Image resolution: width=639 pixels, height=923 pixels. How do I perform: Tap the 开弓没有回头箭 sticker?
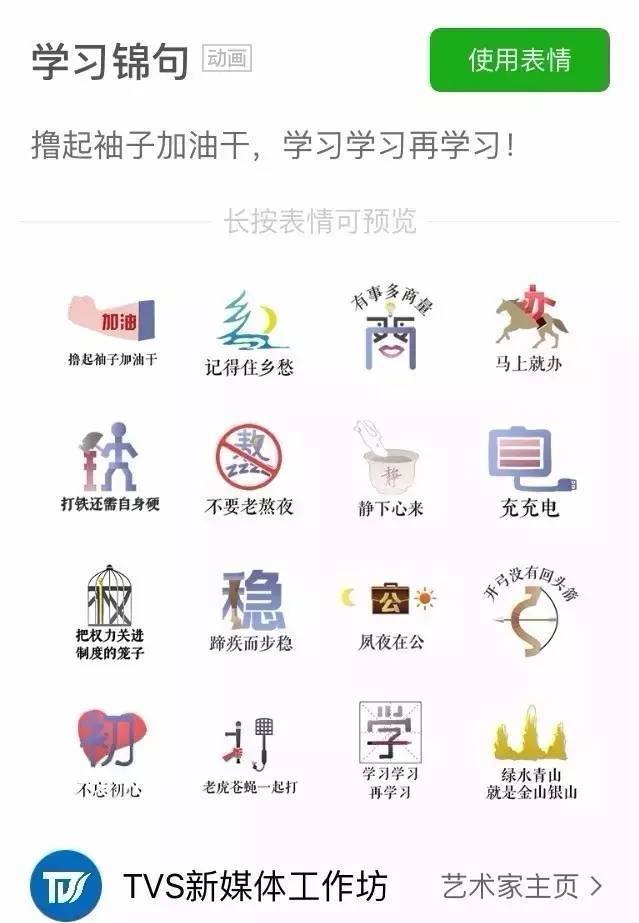pos(529,608)
